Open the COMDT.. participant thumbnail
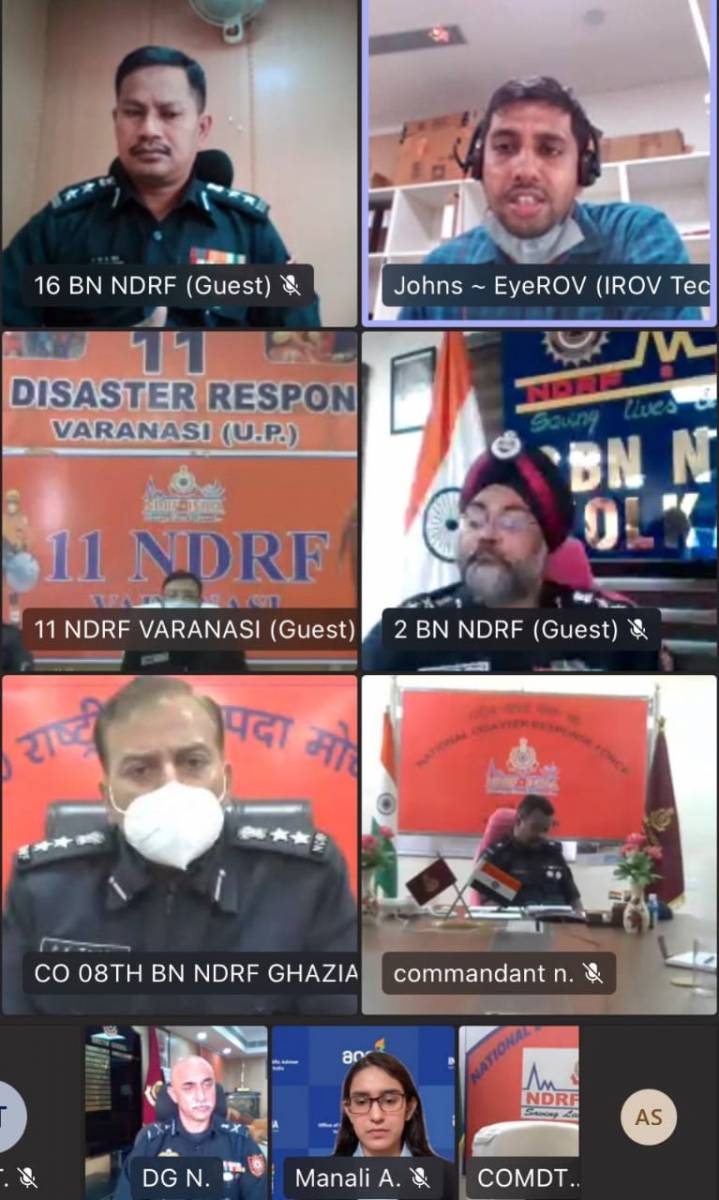The height and width of the screenshot is (1200, 719). pyautogui.click(x=519, y=1112)
